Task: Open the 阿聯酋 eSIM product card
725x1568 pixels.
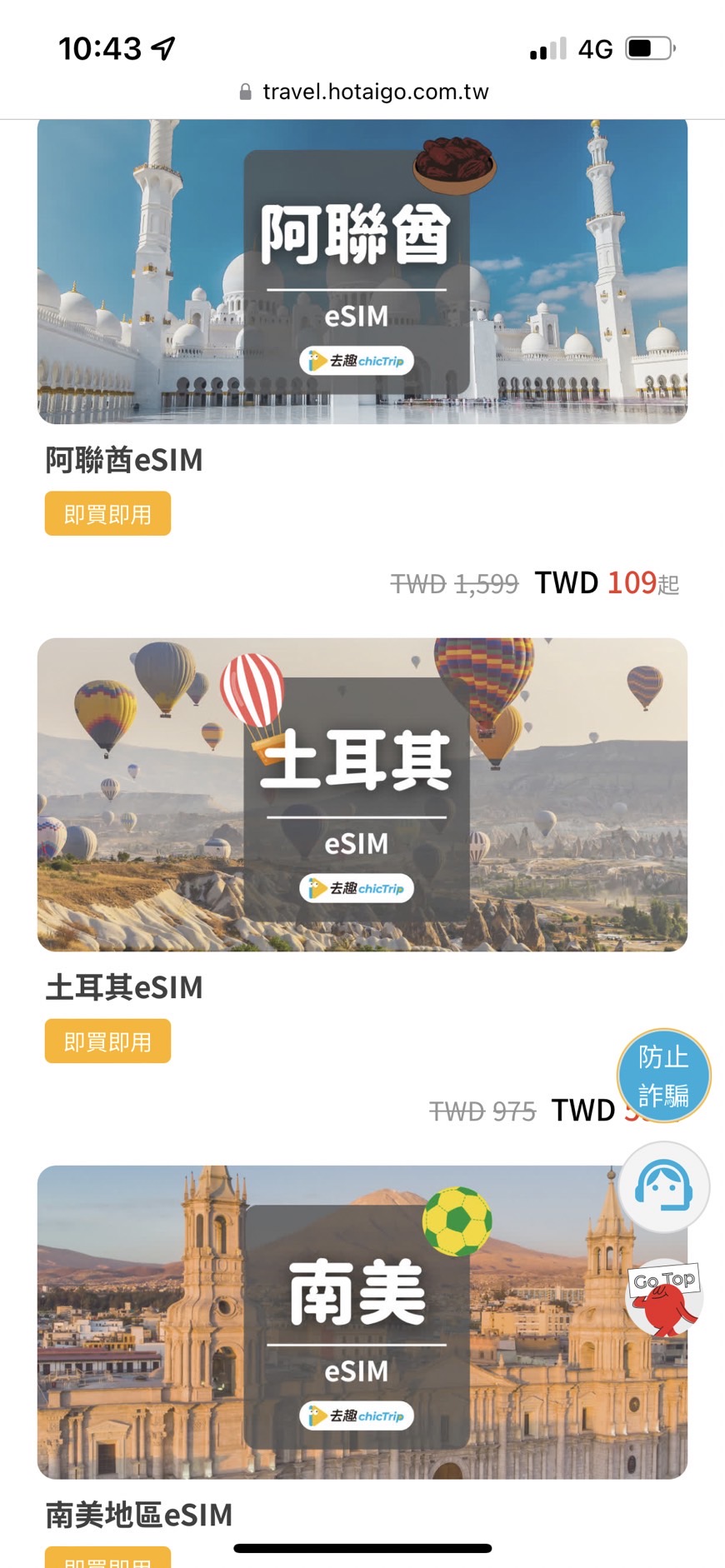Action: [362, 272]
